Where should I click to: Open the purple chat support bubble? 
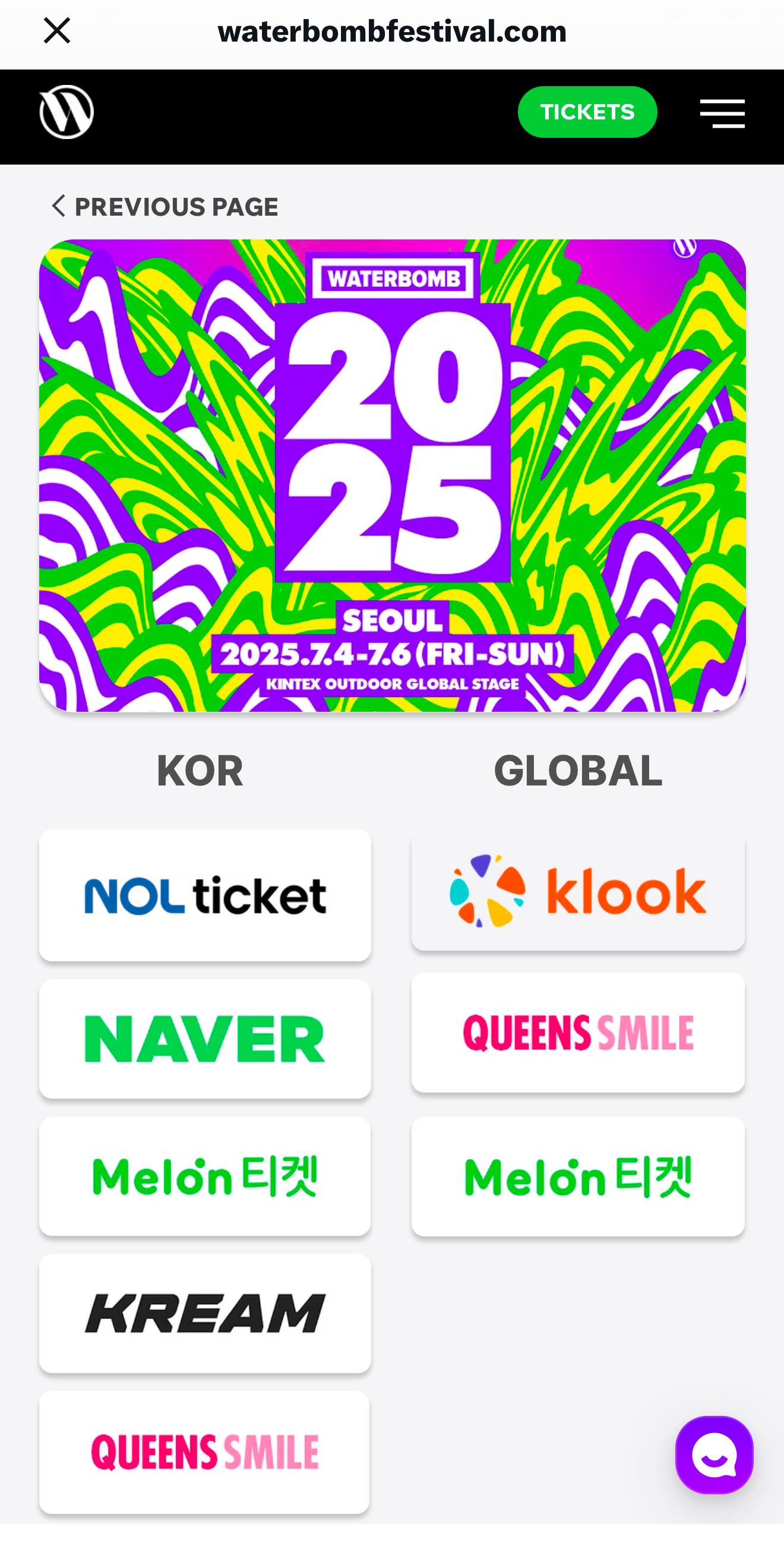pos(714,1454)
